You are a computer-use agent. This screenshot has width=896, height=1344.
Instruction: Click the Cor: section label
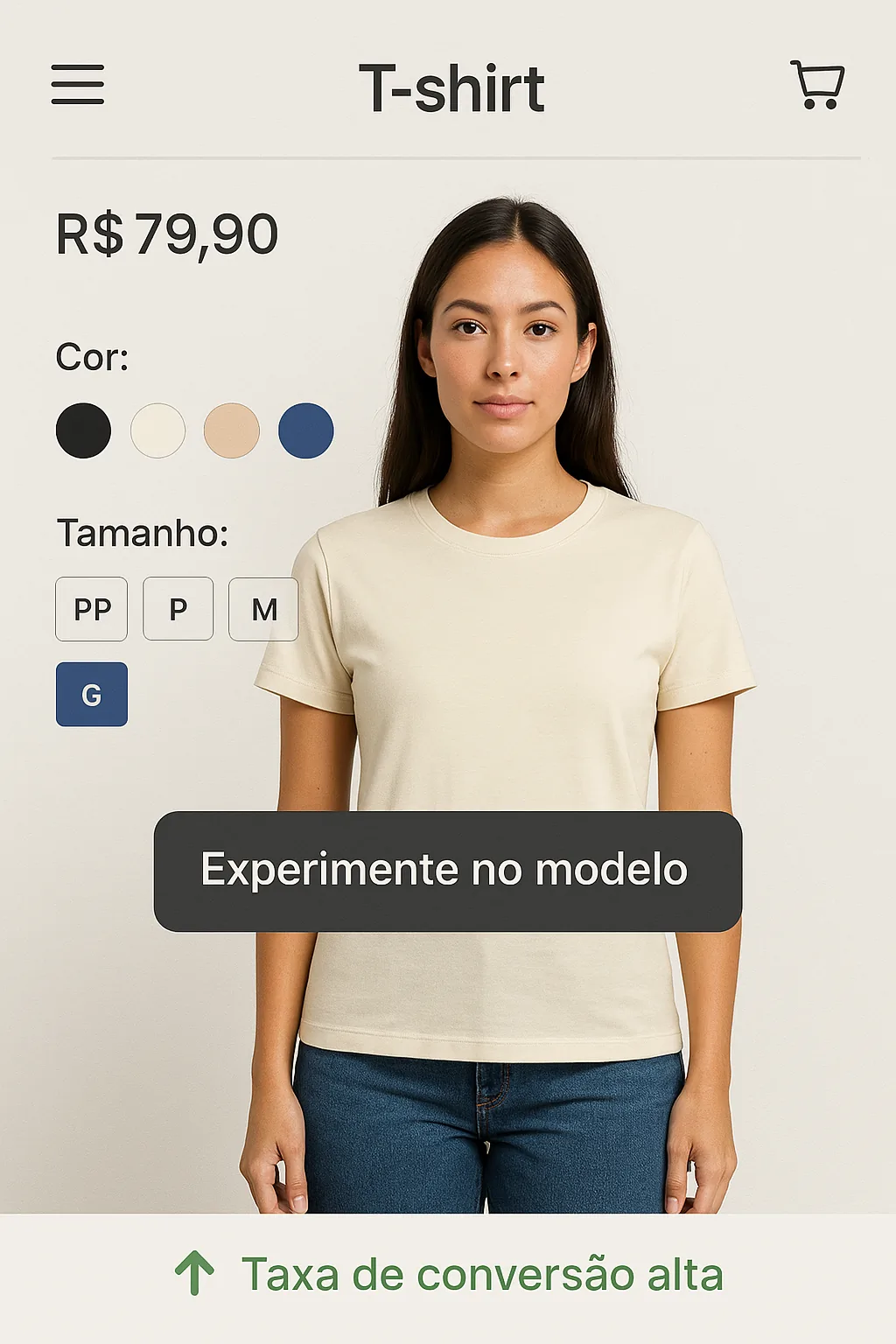click(x=91, y=358)
